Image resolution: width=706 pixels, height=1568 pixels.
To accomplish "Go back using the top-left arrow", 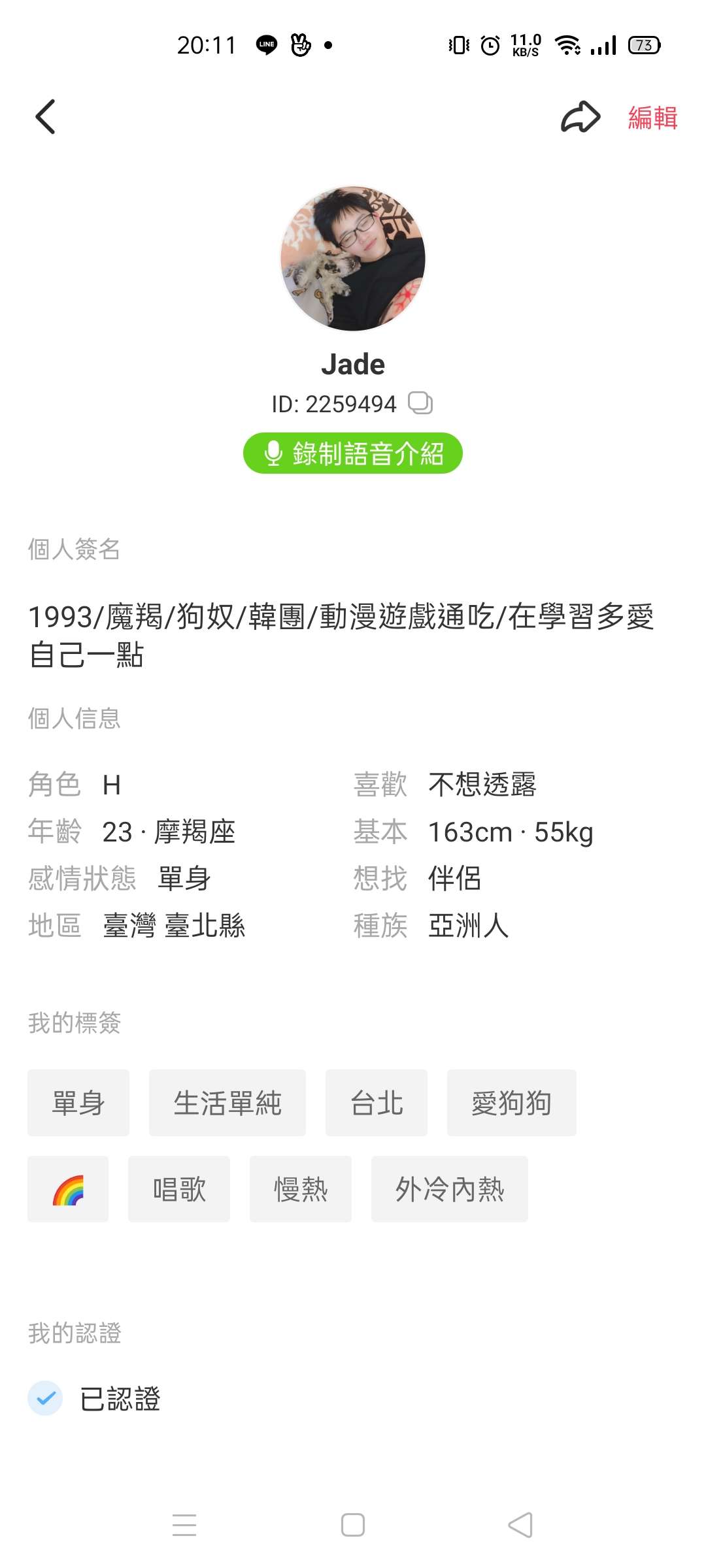I will tap(45, 117).
